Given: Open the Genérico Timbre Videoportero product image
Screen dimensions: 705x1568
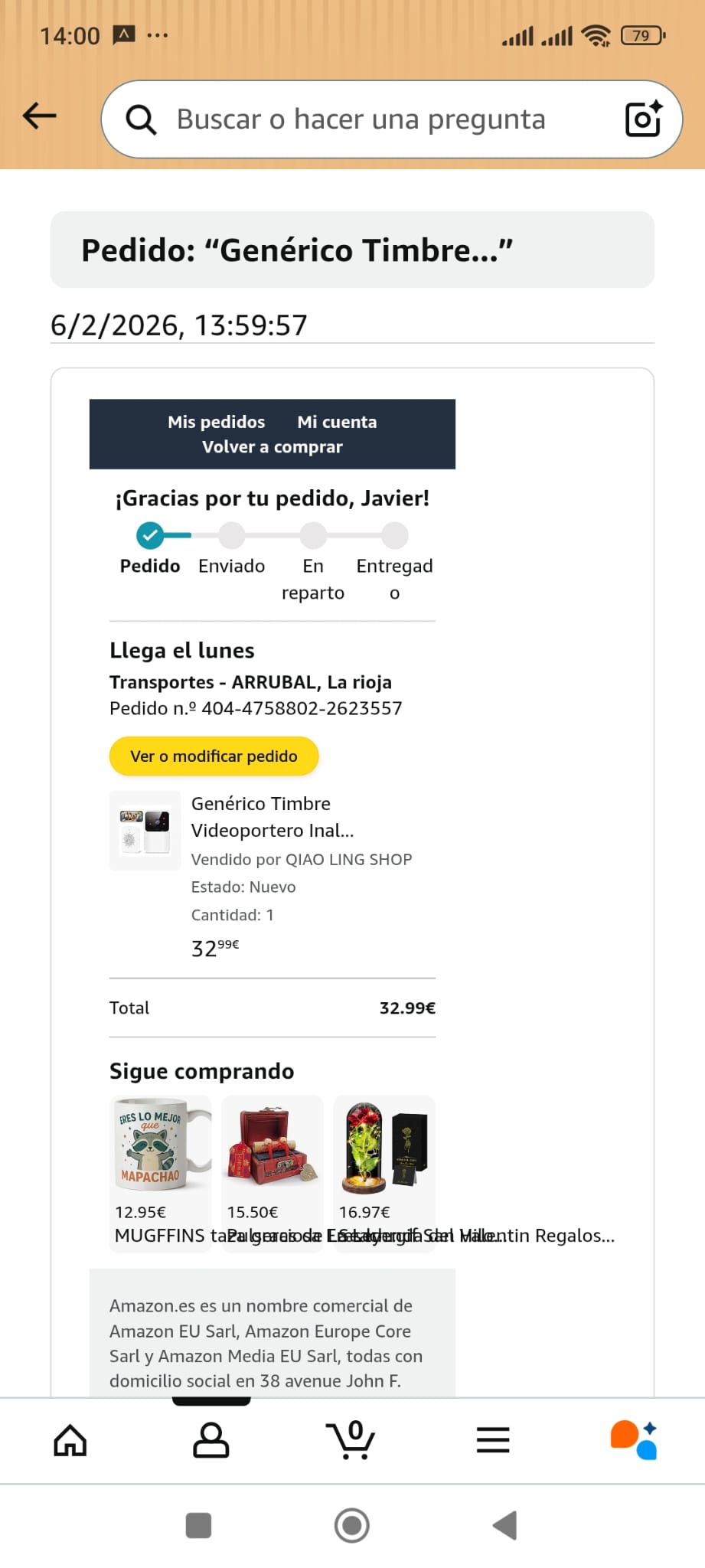Looking at the screenshot, I should (x=145, y=831).
